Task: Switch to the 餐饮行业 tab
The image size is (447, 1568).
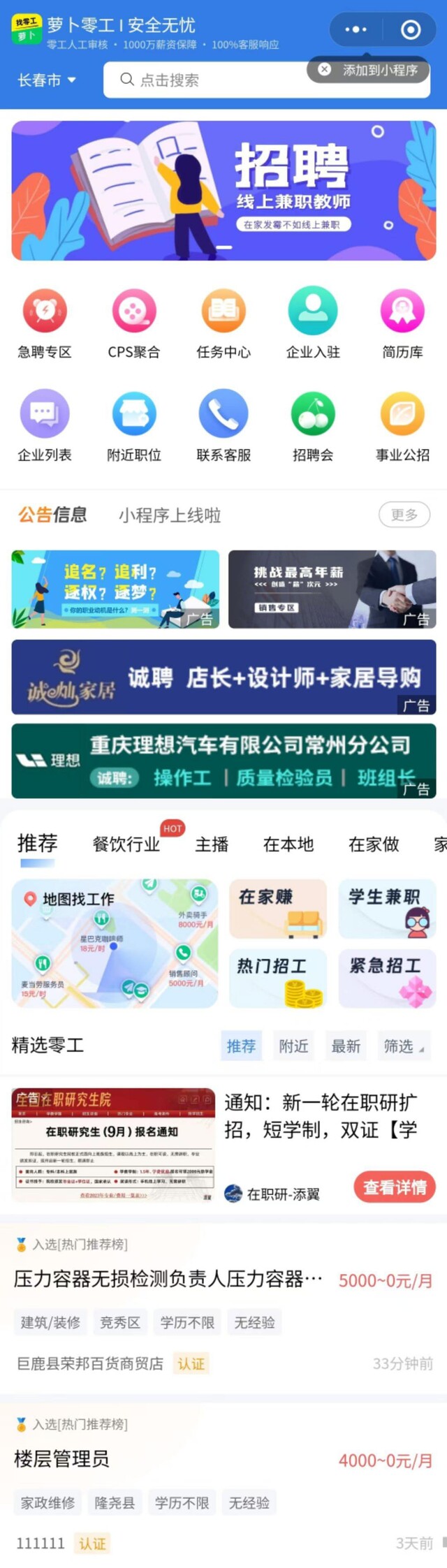Action: pos(126,844)
